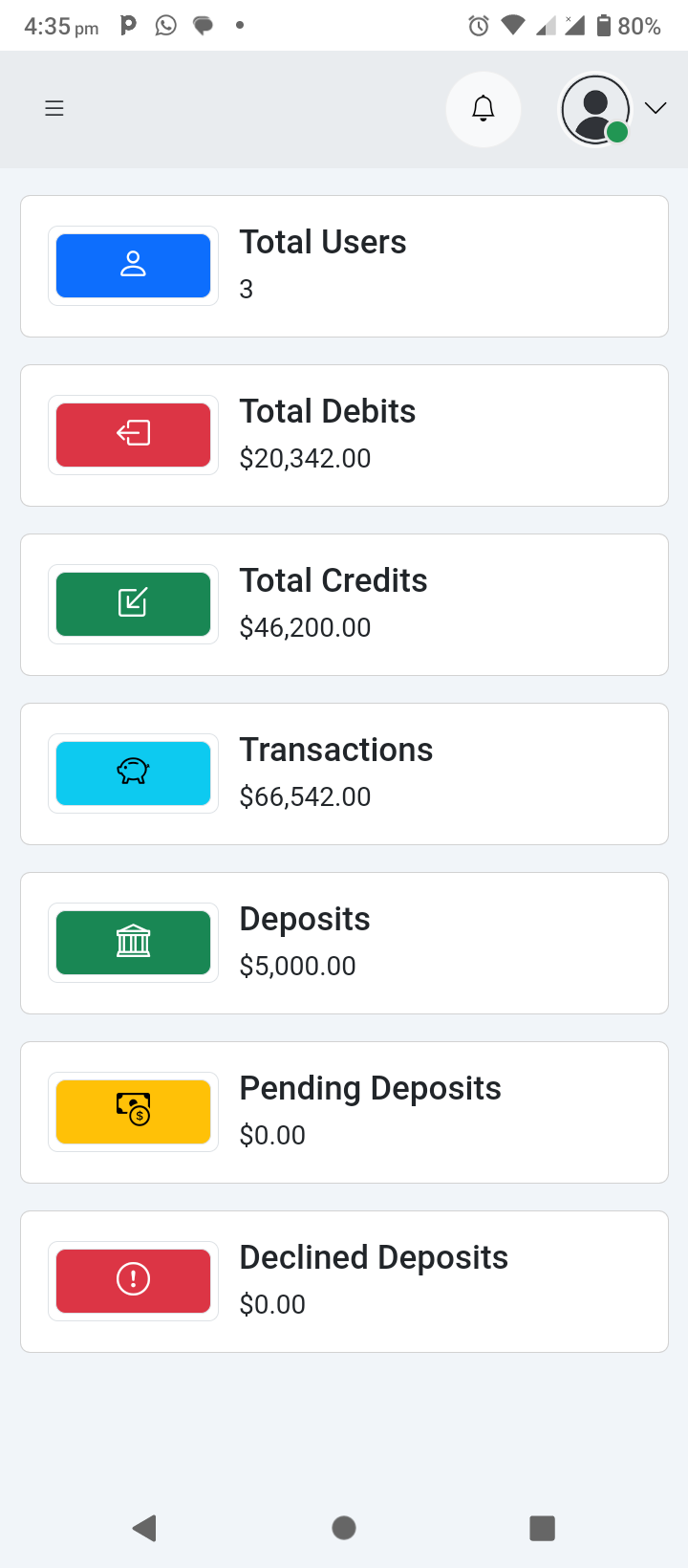
Task: Tap the alarm clock status bar icon
Action: pos(477,26)
